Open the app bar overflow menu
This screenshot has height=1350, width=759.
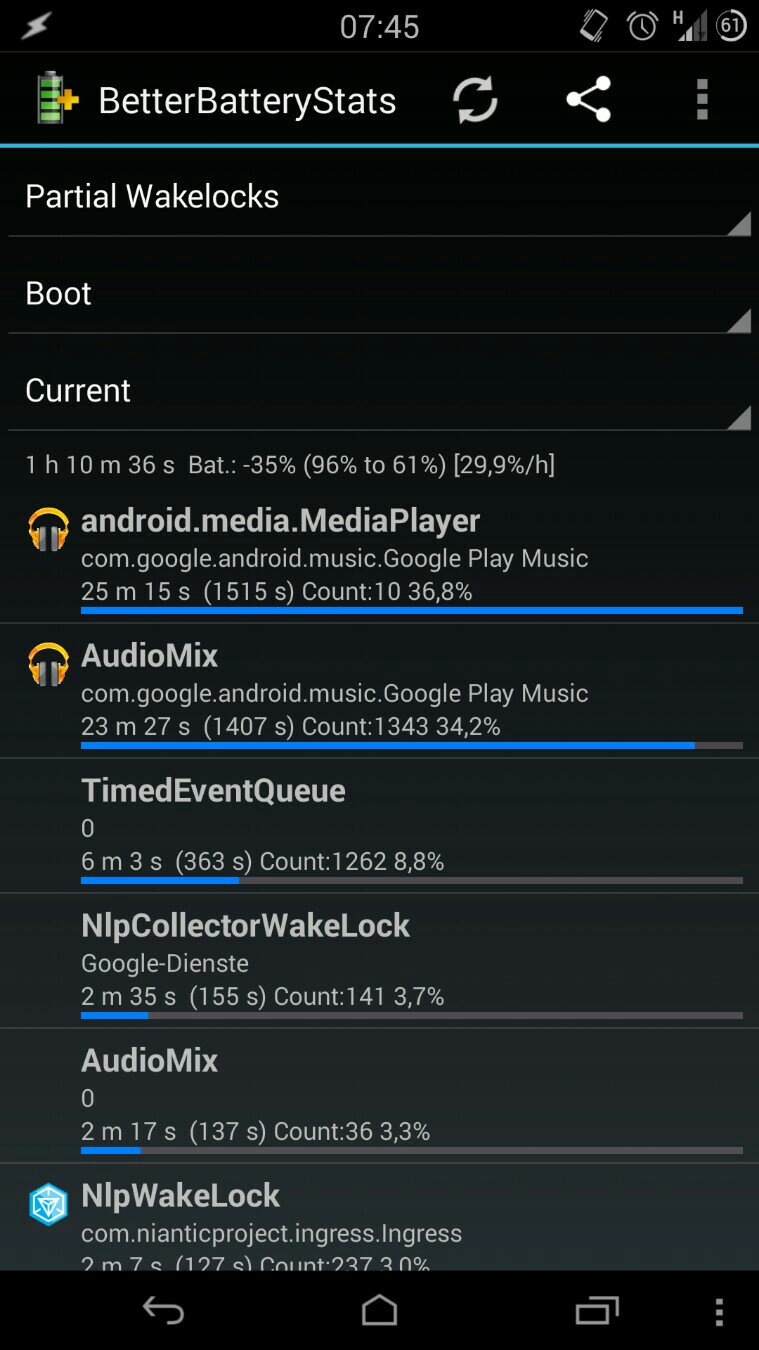click(702, 100)
